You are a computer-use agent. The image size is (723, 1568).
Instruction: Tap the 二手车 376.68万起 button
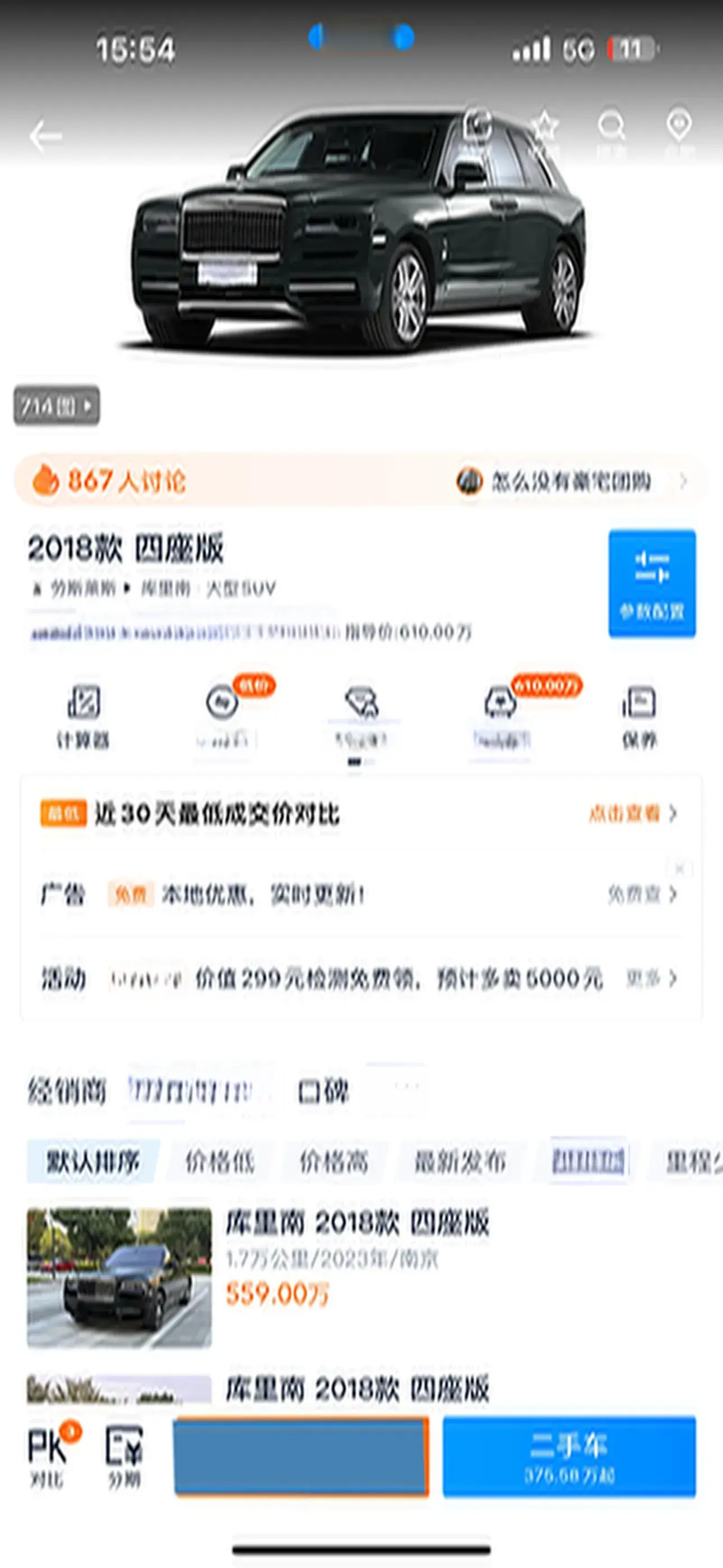569,1456
